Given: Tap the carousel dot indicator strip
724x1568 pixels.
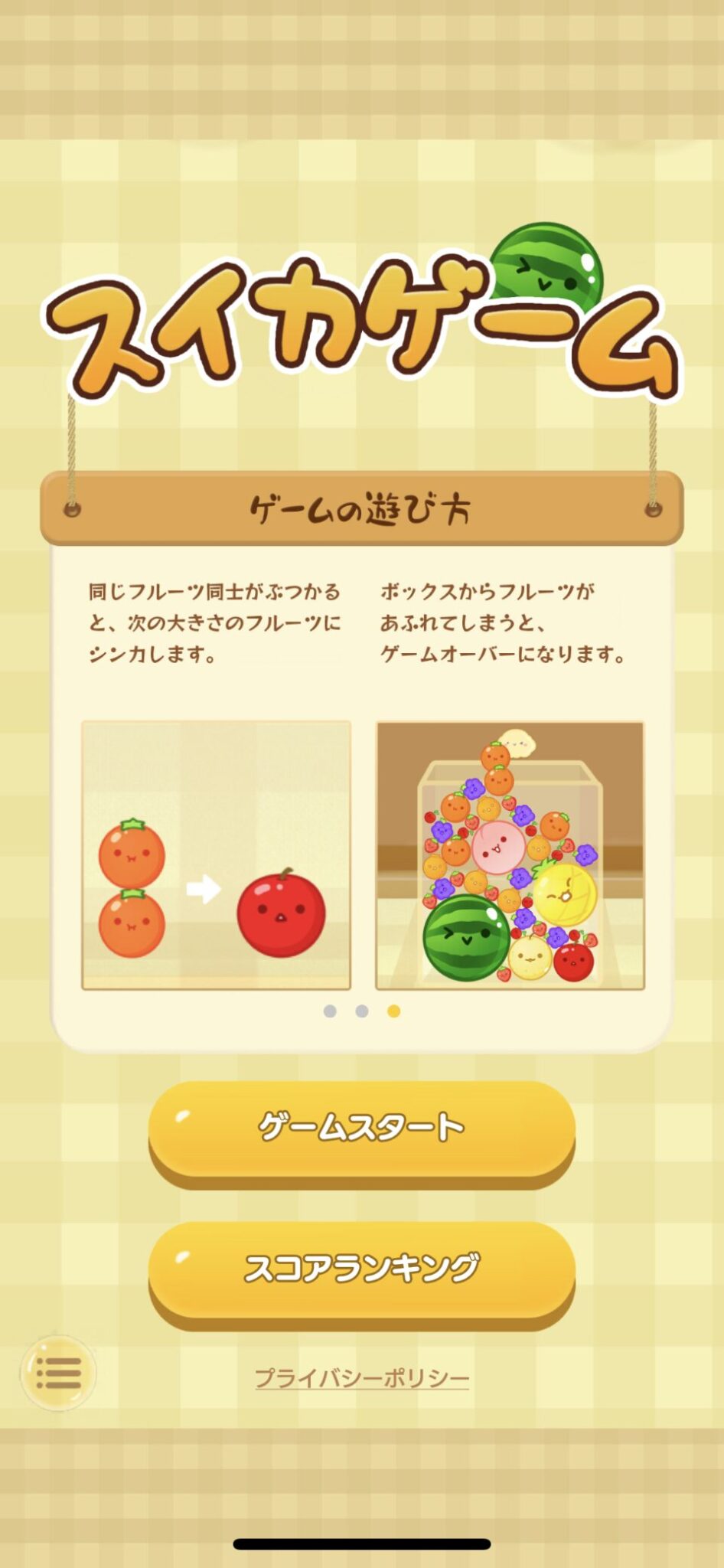Looking at the screenshot, I should [361, 1011].
